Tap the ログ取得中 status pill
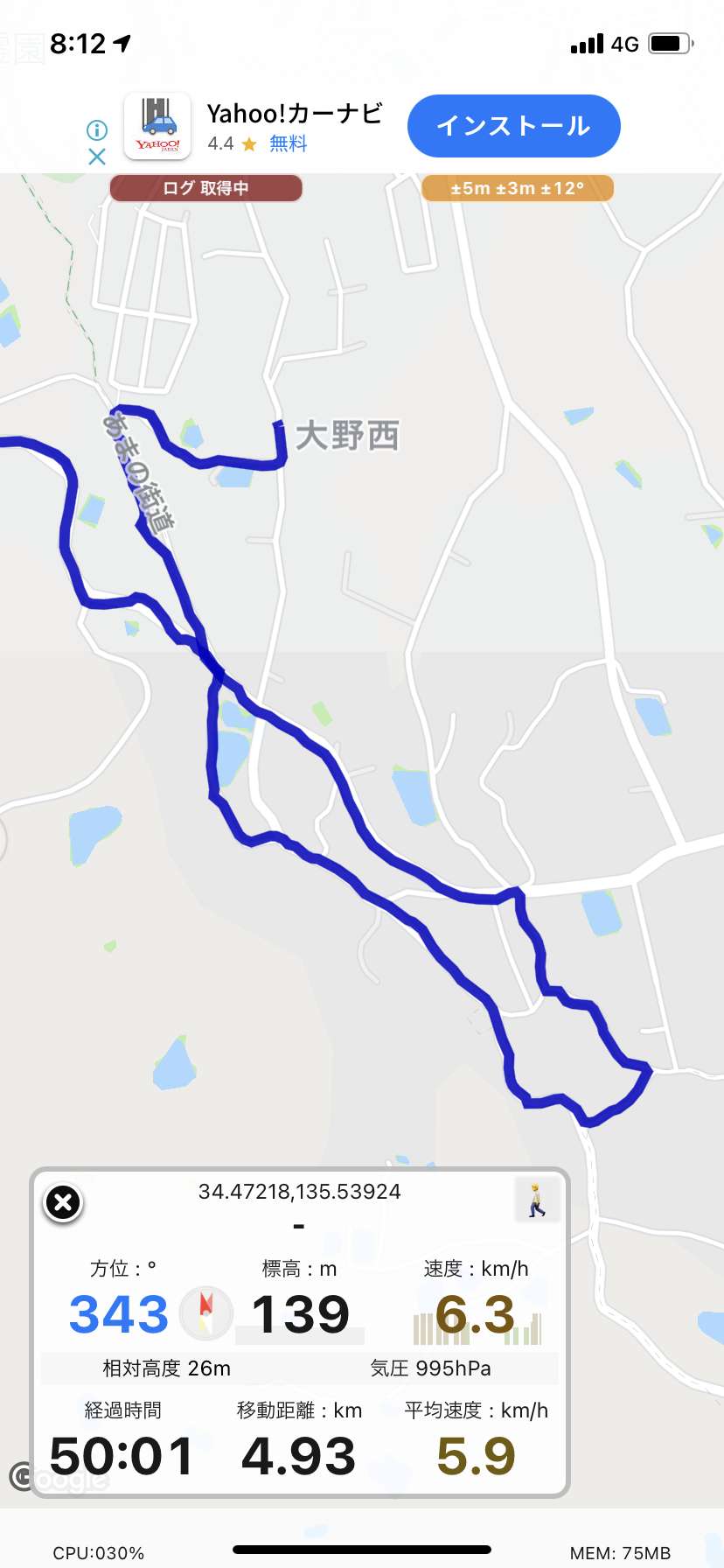The image size is (724, 1568). [x=205, y=188]
